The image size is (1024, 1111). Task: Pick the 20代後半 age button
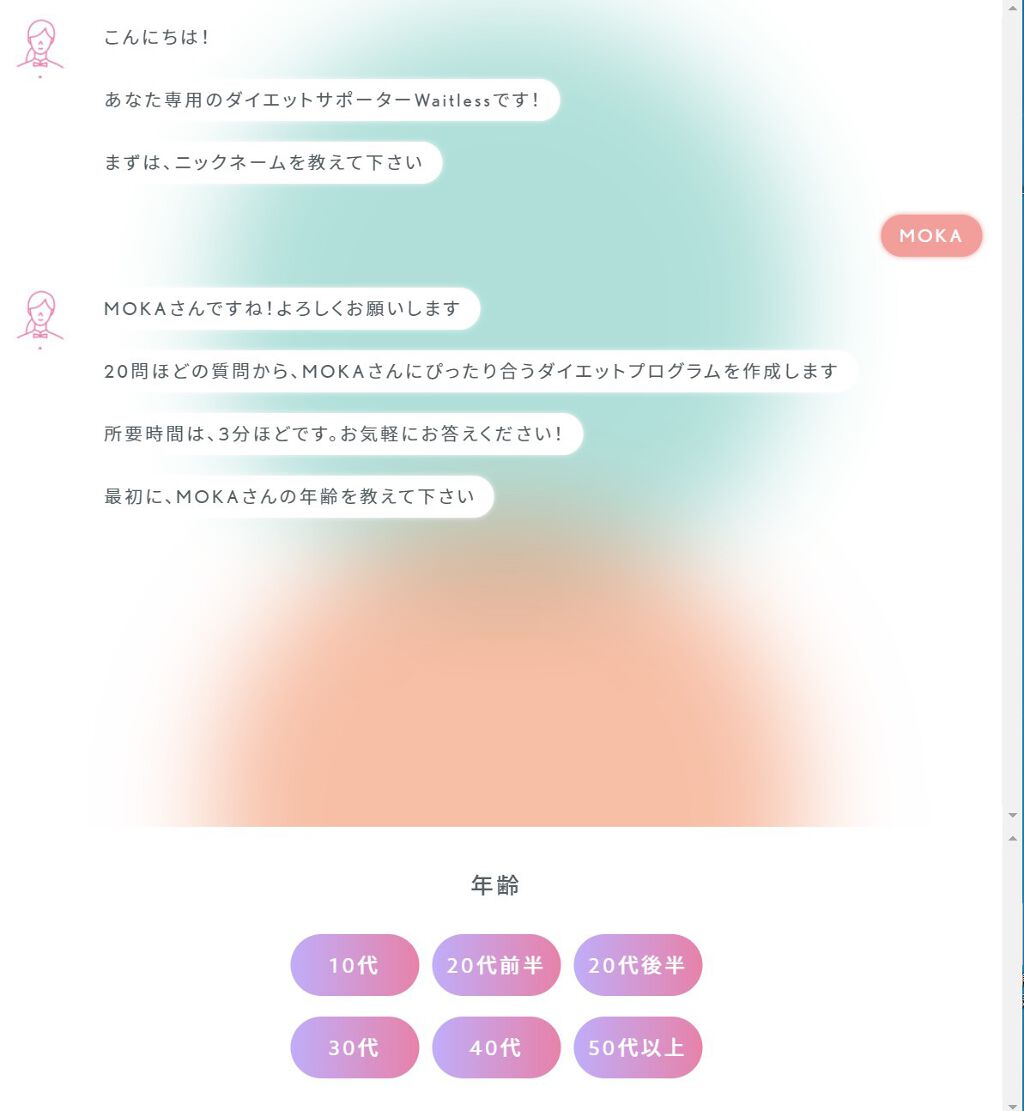[x=638, y=964]
